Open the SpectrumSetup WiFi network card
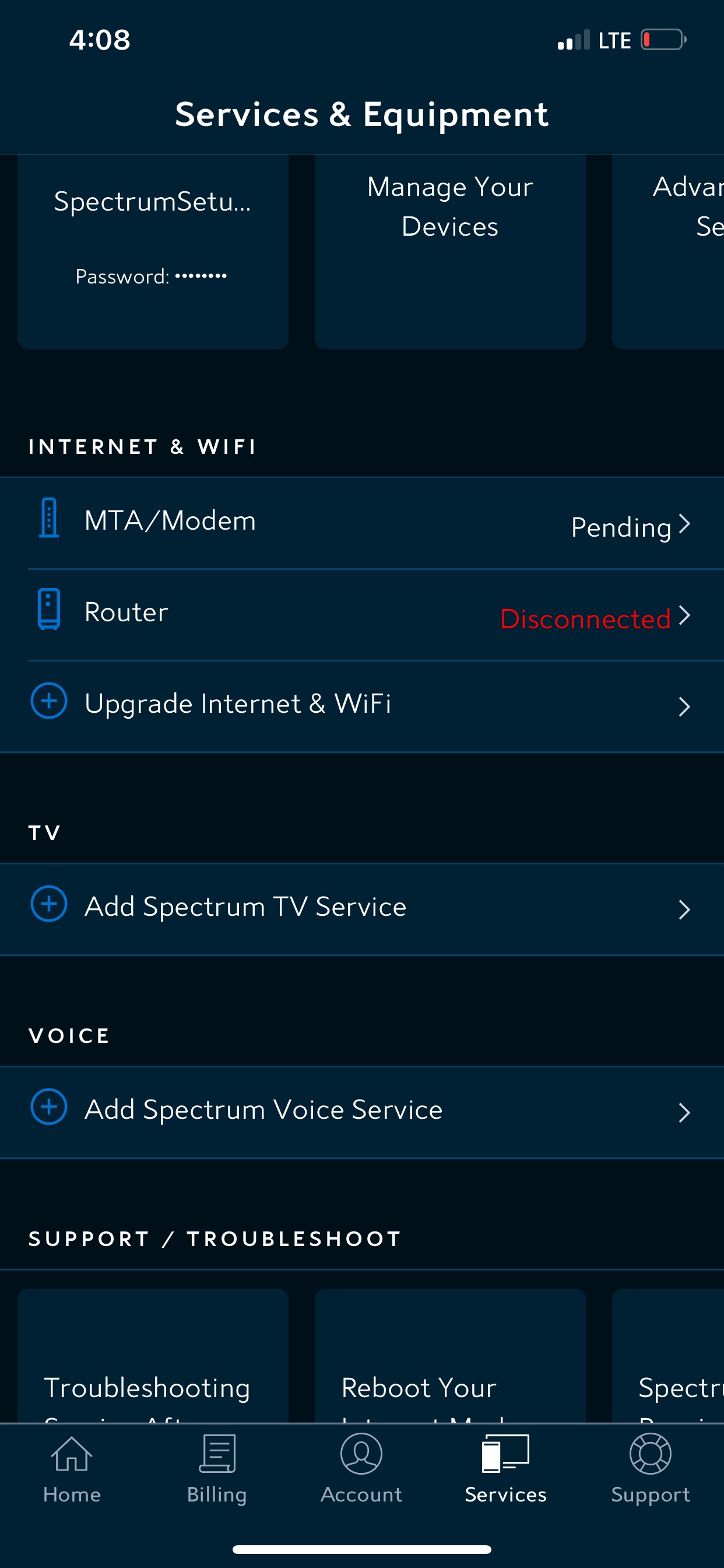 (x=153, y=251)
